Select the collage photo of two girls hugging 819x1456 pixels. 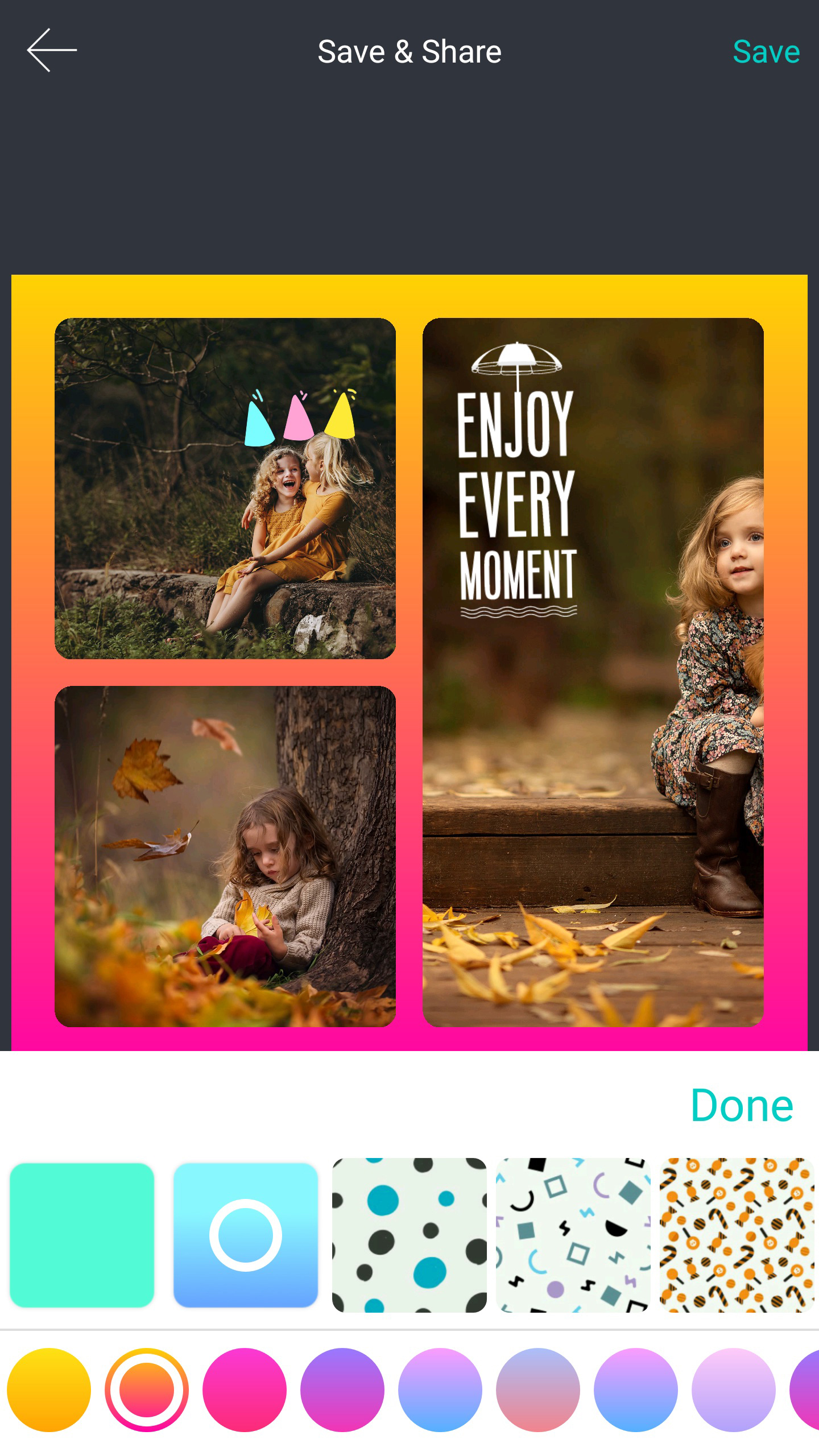(x=225, y=488)
